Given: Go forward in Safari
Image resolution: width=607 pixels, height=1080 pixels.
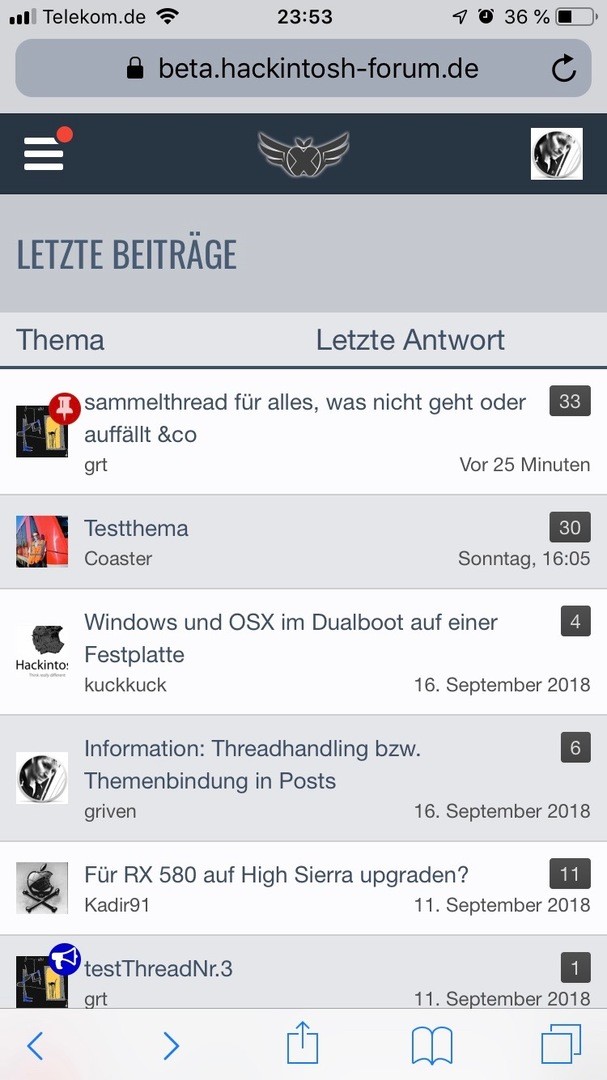Looking at the screenshot, I should click(171, 1046).
